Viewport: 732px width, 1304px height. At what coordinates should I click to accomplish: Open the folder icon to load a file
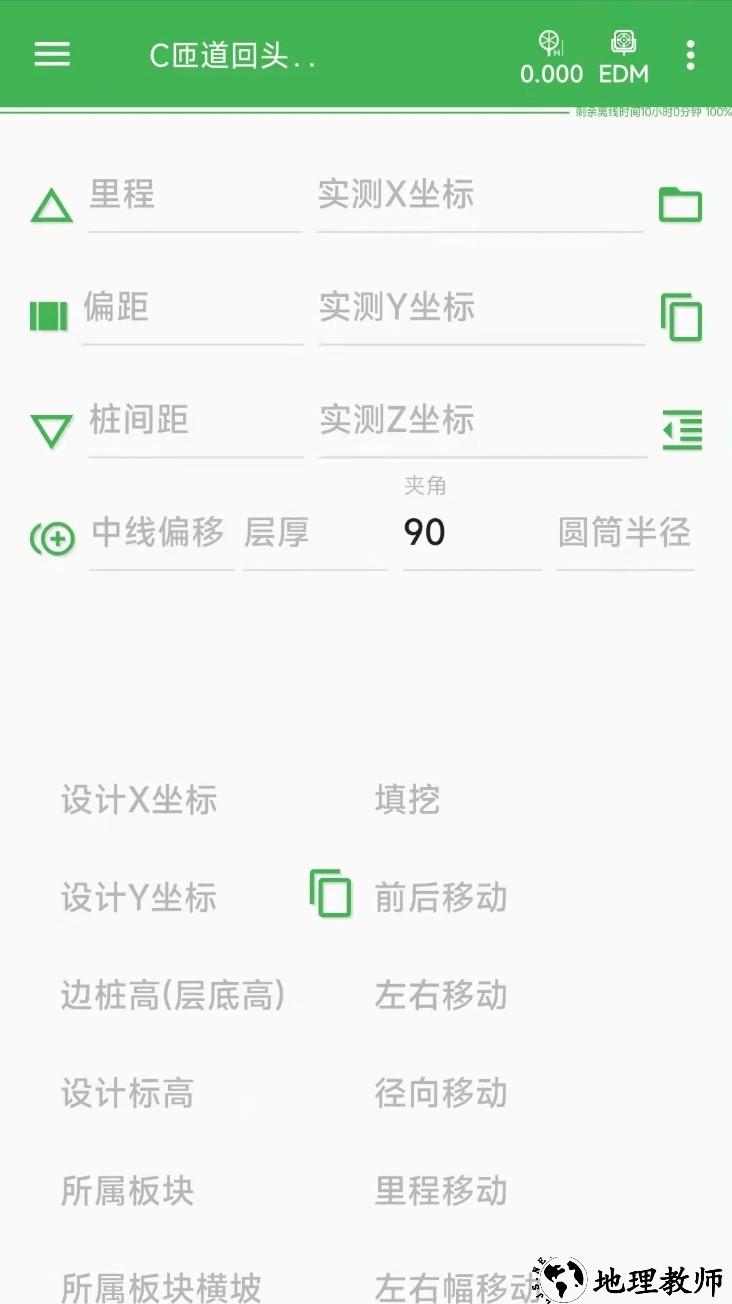(x=681, y=203)
